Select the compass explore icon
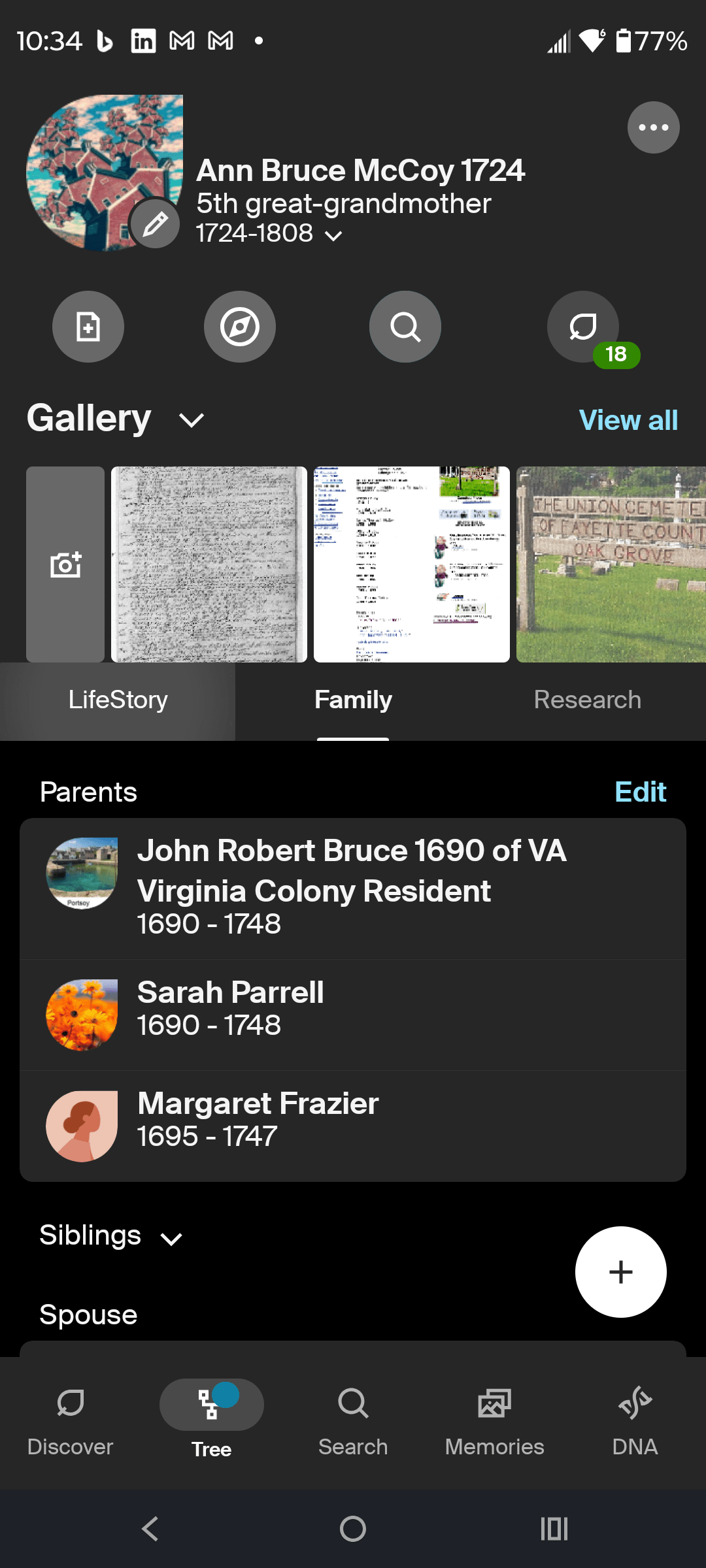Image resolution: width=706 pixels, height=1568 pixels. tap(240, 327)
